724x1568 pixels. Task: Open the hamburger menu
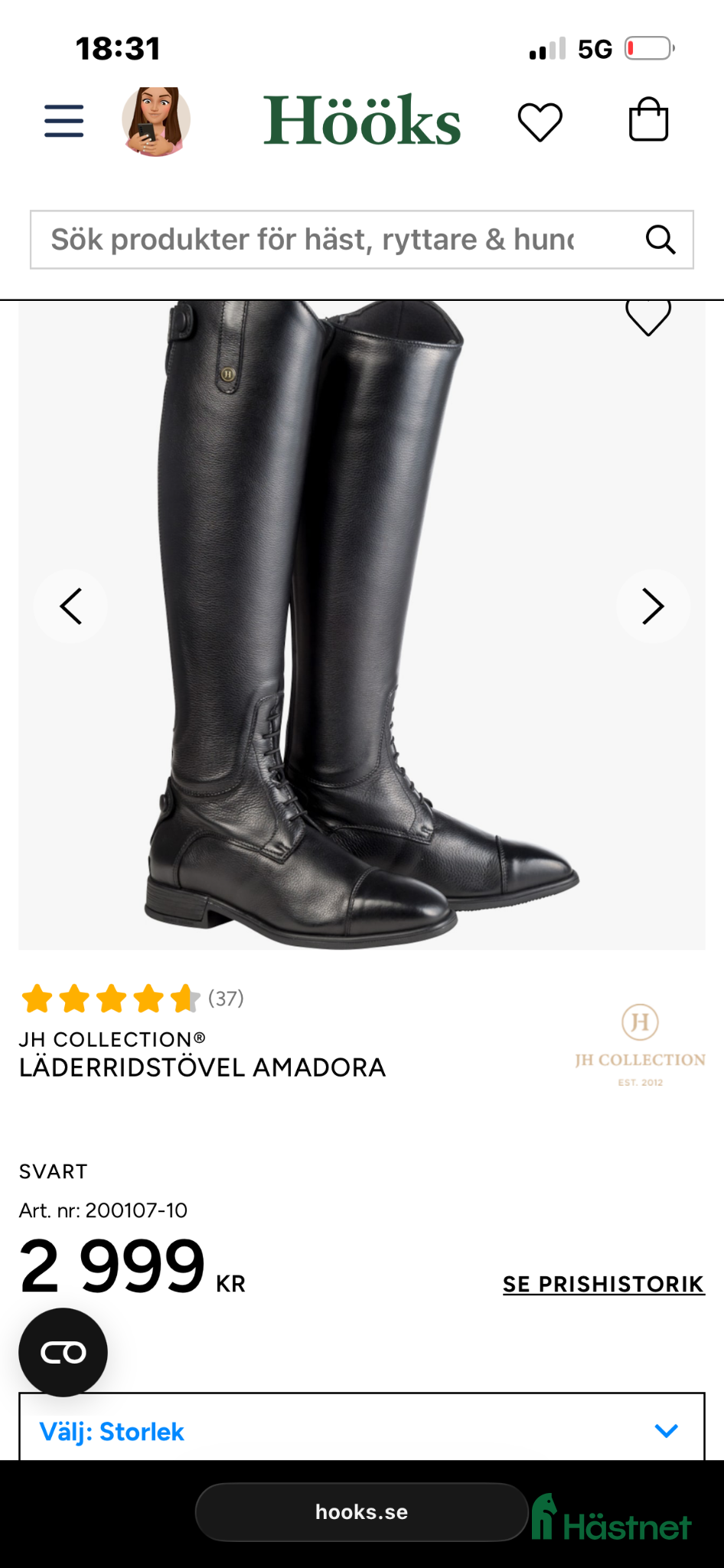pos(64,121)
